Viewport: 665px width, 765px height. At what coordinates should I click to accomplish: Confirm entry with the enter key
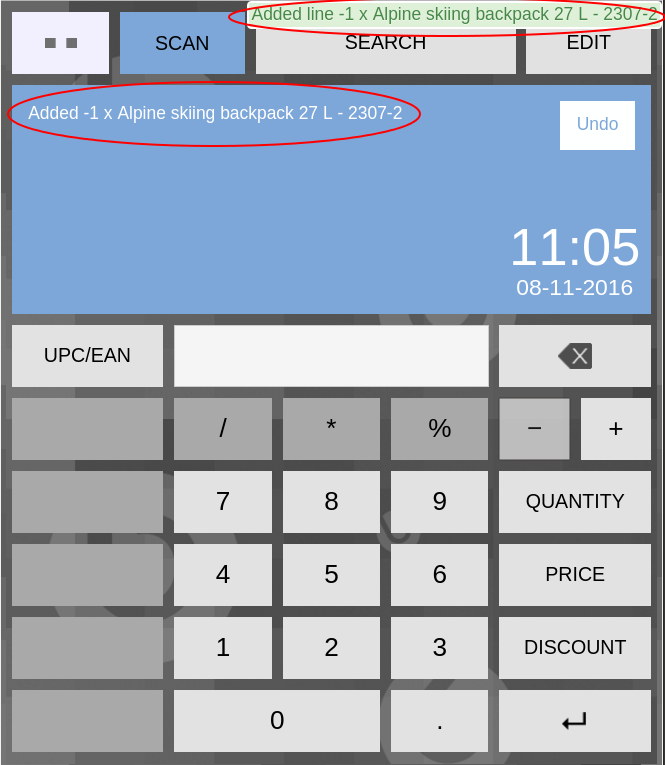575,721
